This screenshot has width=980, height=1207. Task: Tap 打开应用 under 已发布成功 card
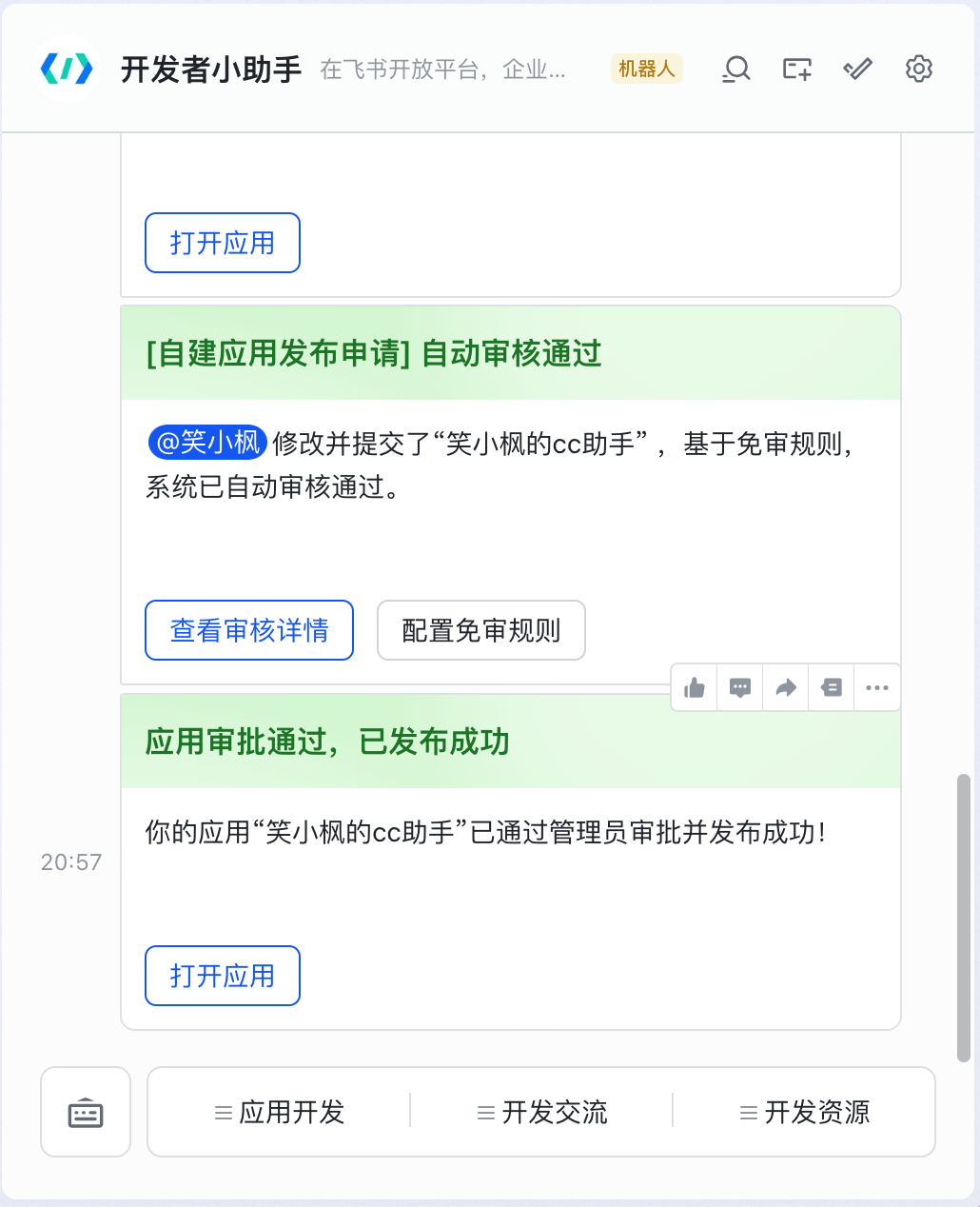tap(223, 976)
